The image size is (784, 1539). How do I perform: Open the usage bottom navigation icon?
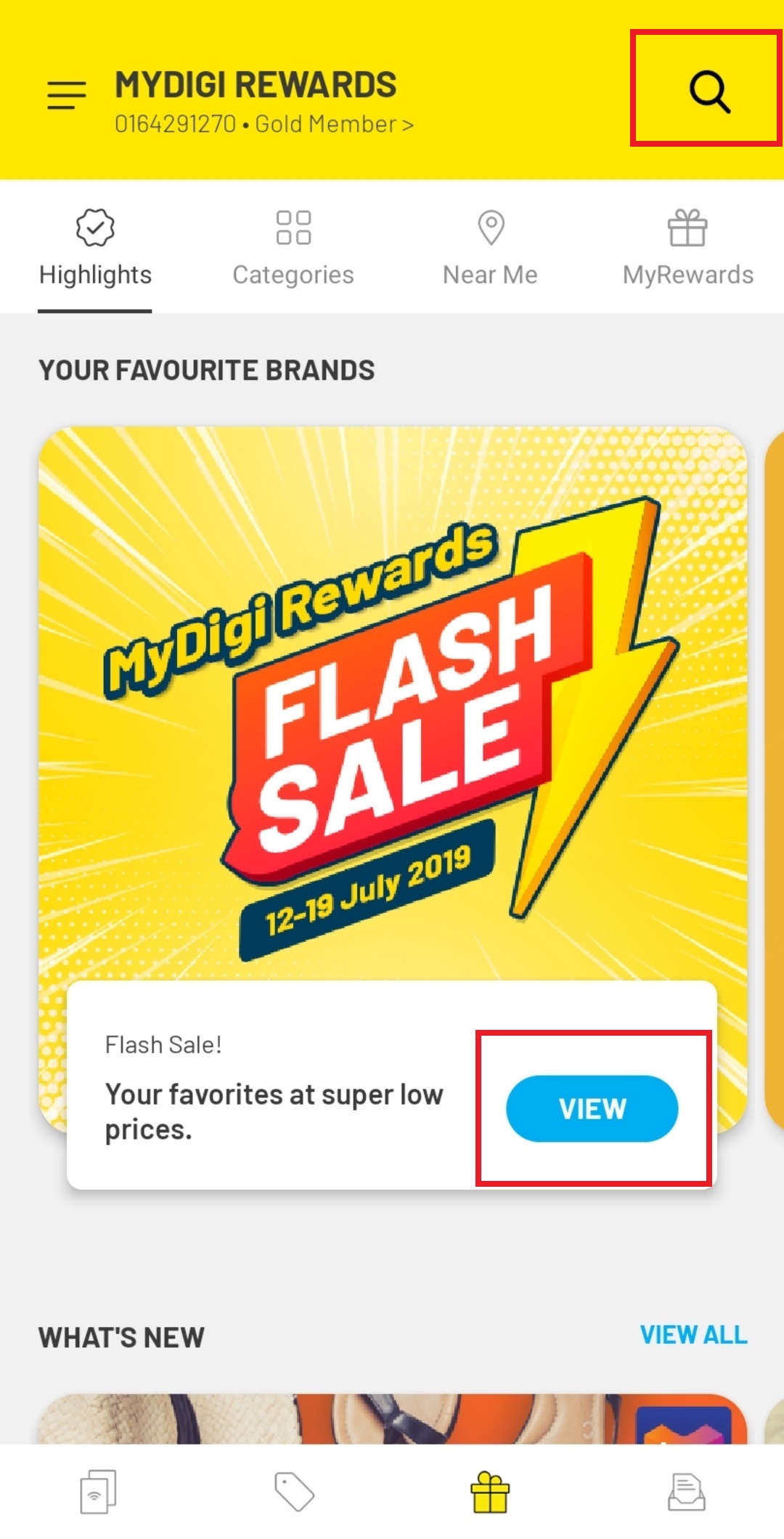pos(98,1492)
